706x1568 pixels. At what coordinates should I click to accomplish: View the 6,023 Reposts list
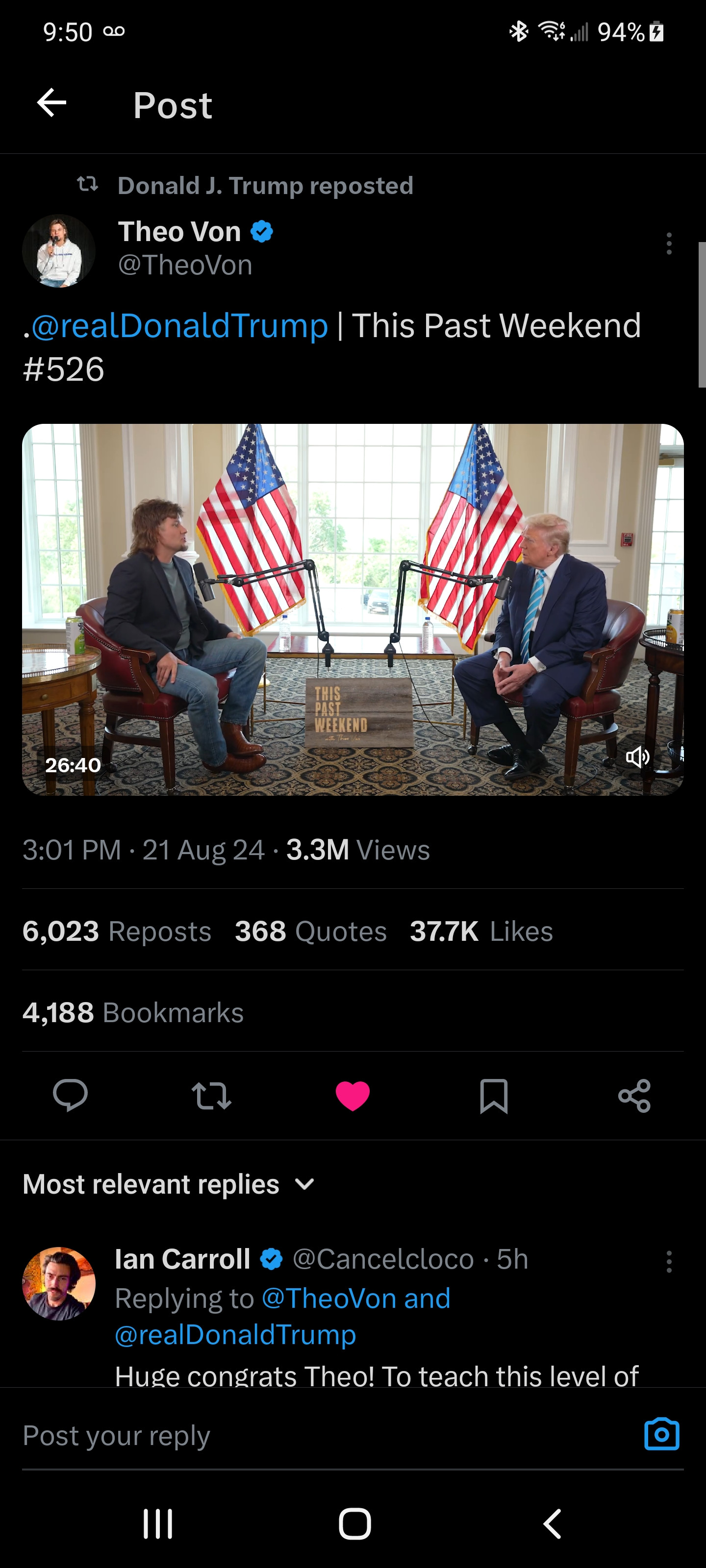[116, 931]
